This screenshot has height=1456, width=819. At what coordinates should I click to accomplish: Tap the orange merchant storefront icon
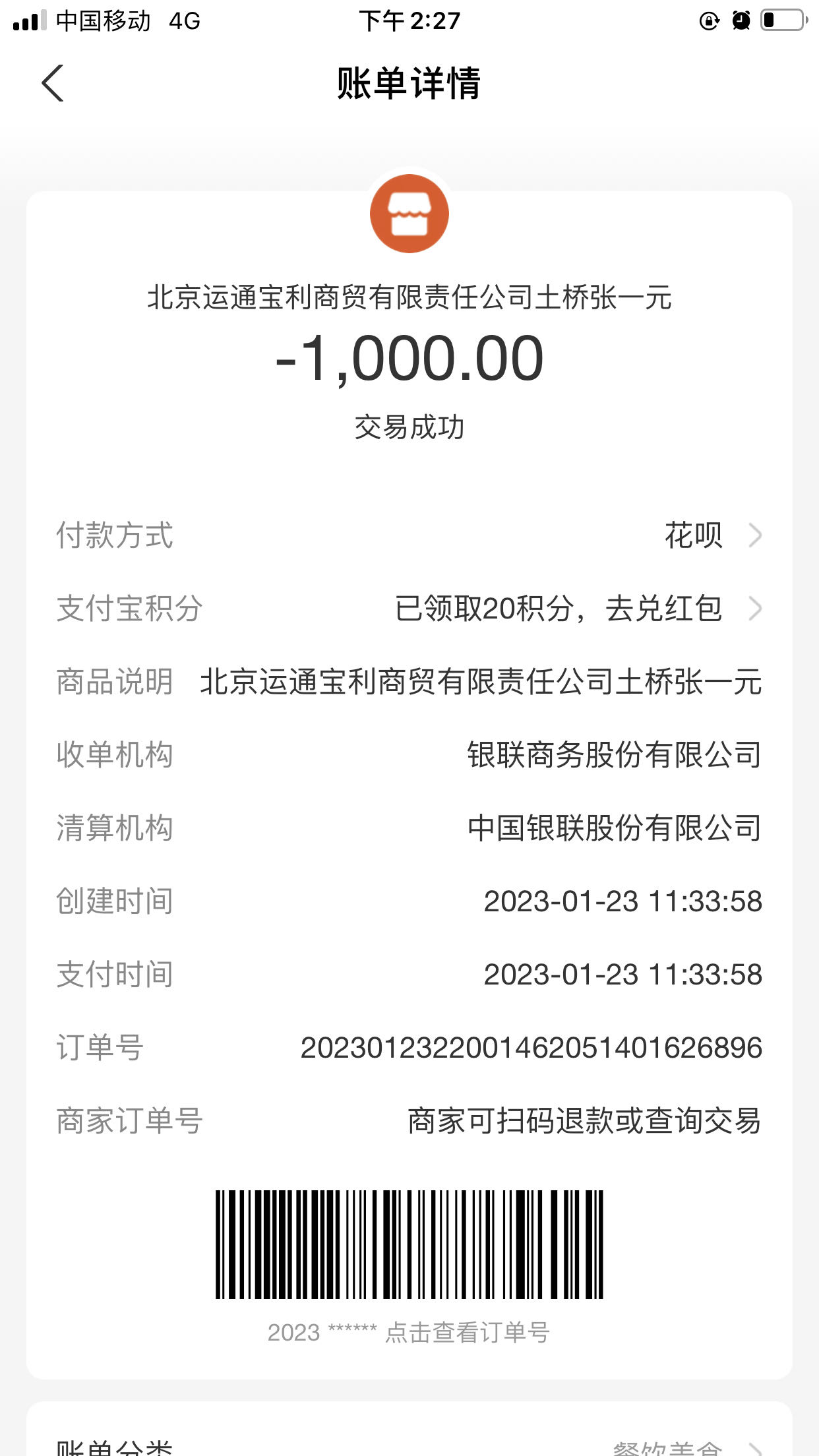409,212
